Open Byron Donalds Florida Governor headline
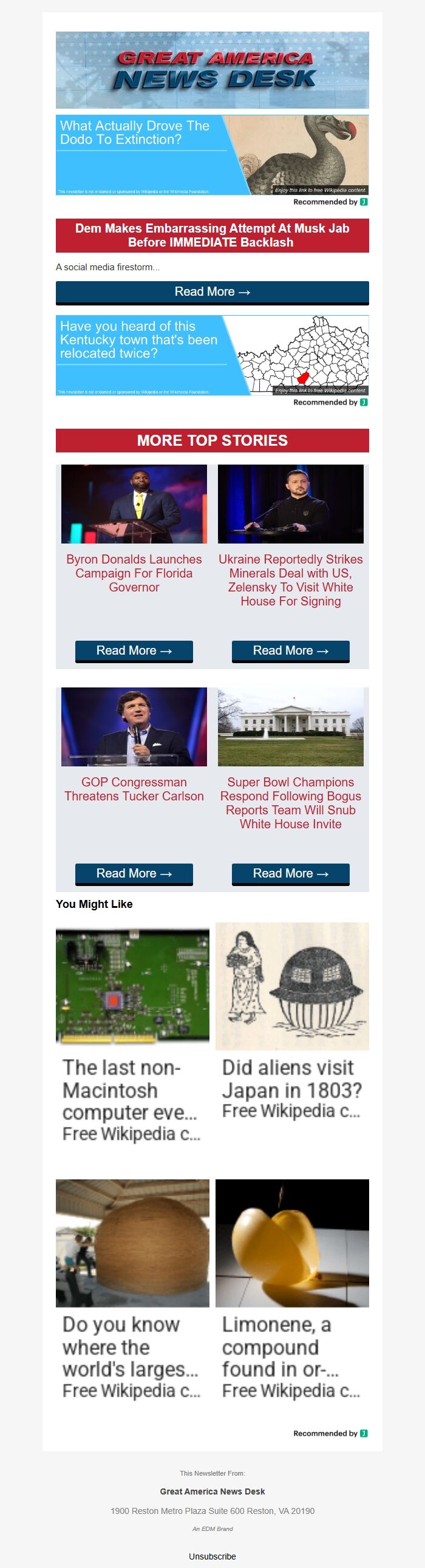The height and width of the screenshot is (1568, 425). 134,573
